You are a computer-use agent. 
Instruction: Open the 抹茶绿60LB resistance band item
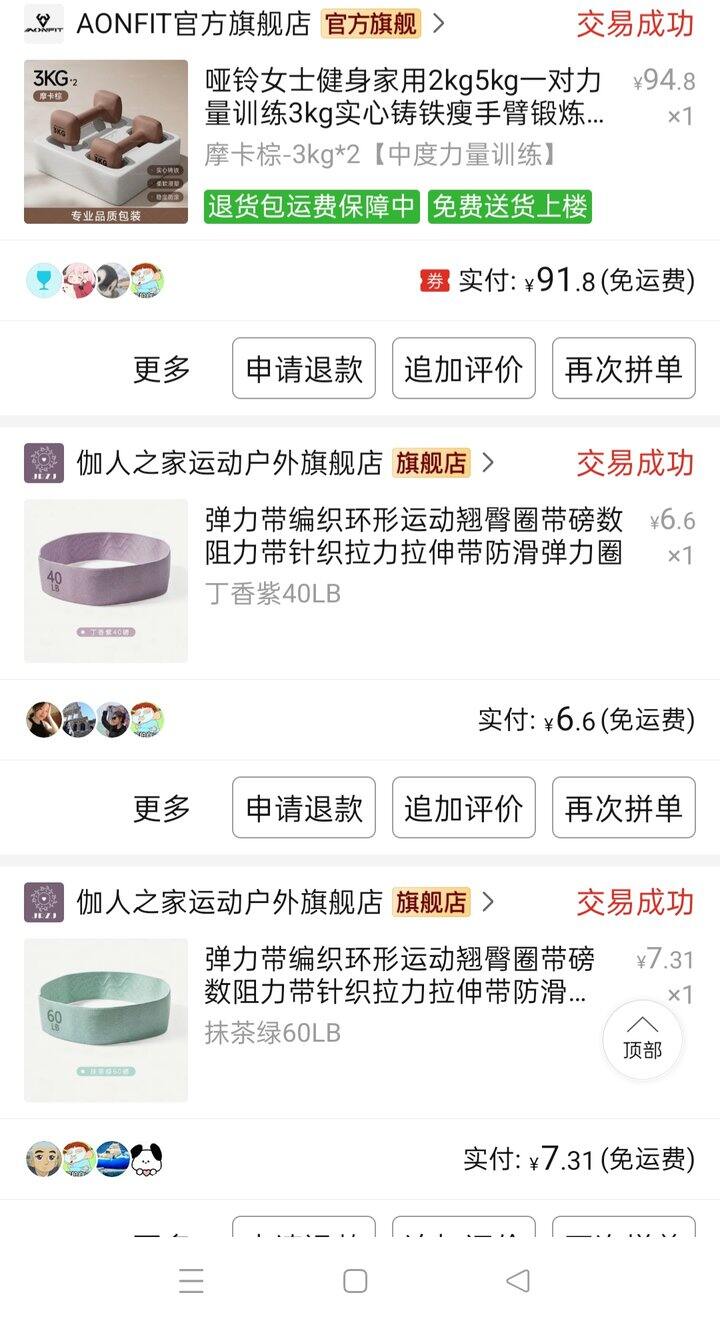click(x=360, y=1019)
